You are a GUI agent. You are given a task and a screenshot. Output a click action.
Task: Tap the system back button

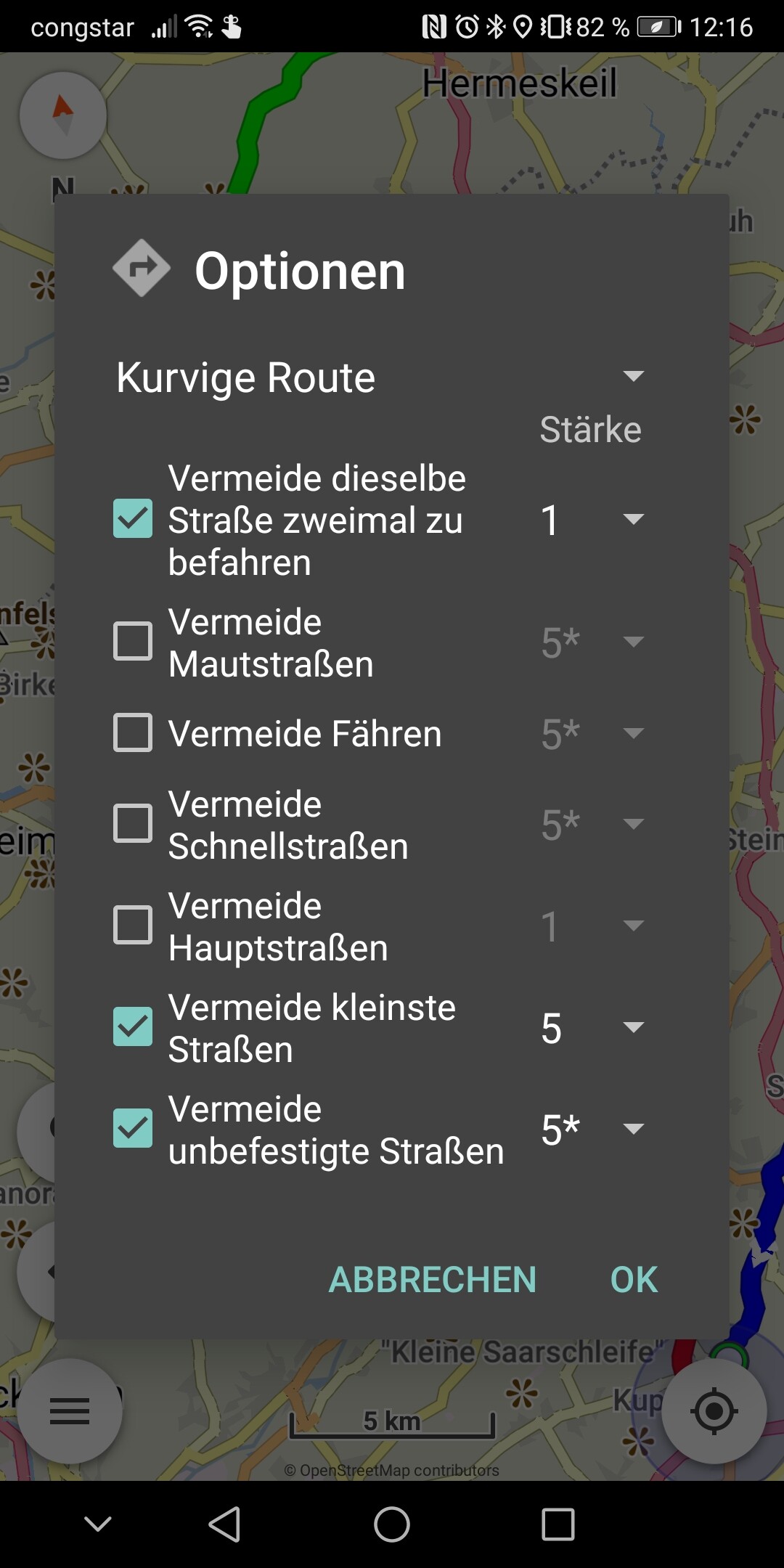click(224, 1524)
